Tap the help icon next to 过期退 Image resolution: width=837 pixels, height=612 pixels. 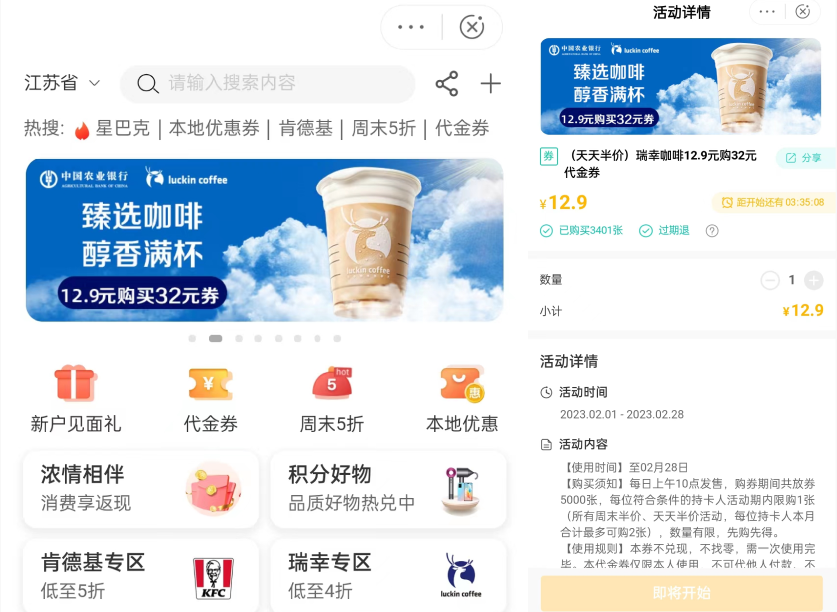tap(712, 231)
